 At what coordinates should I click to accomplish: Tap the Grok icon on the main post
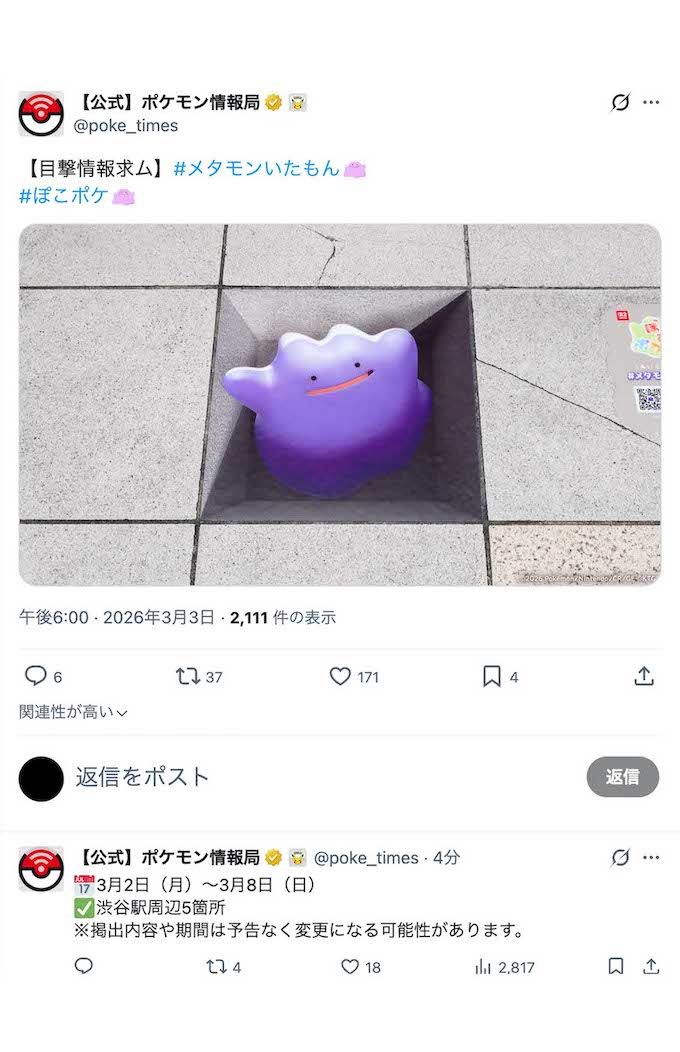pos(620,102)
